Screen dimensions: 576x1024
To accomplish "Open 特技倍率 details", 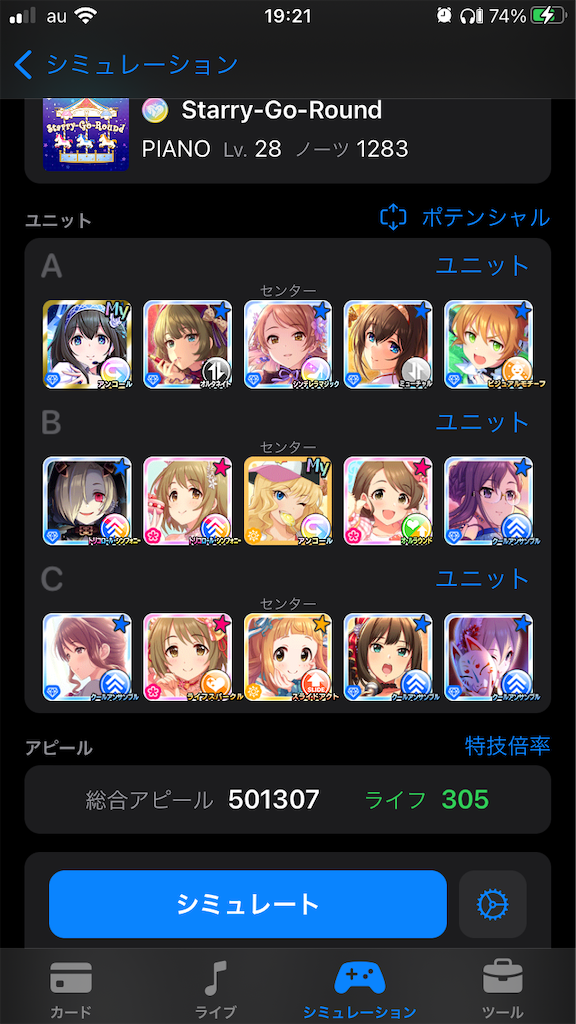I will pyautogui.click(x=507, y=744).
